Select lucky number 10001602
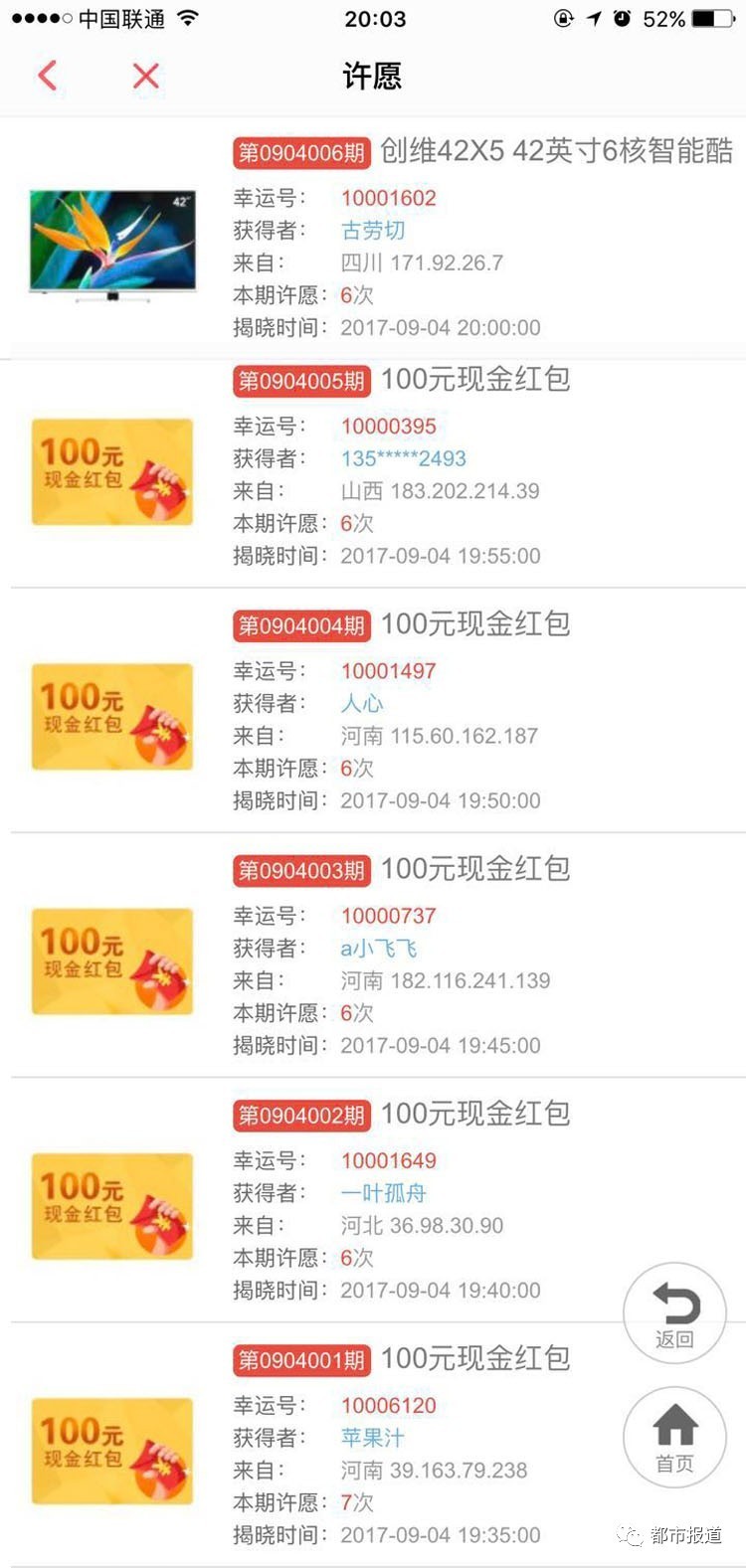 click(x=388, y=198)
